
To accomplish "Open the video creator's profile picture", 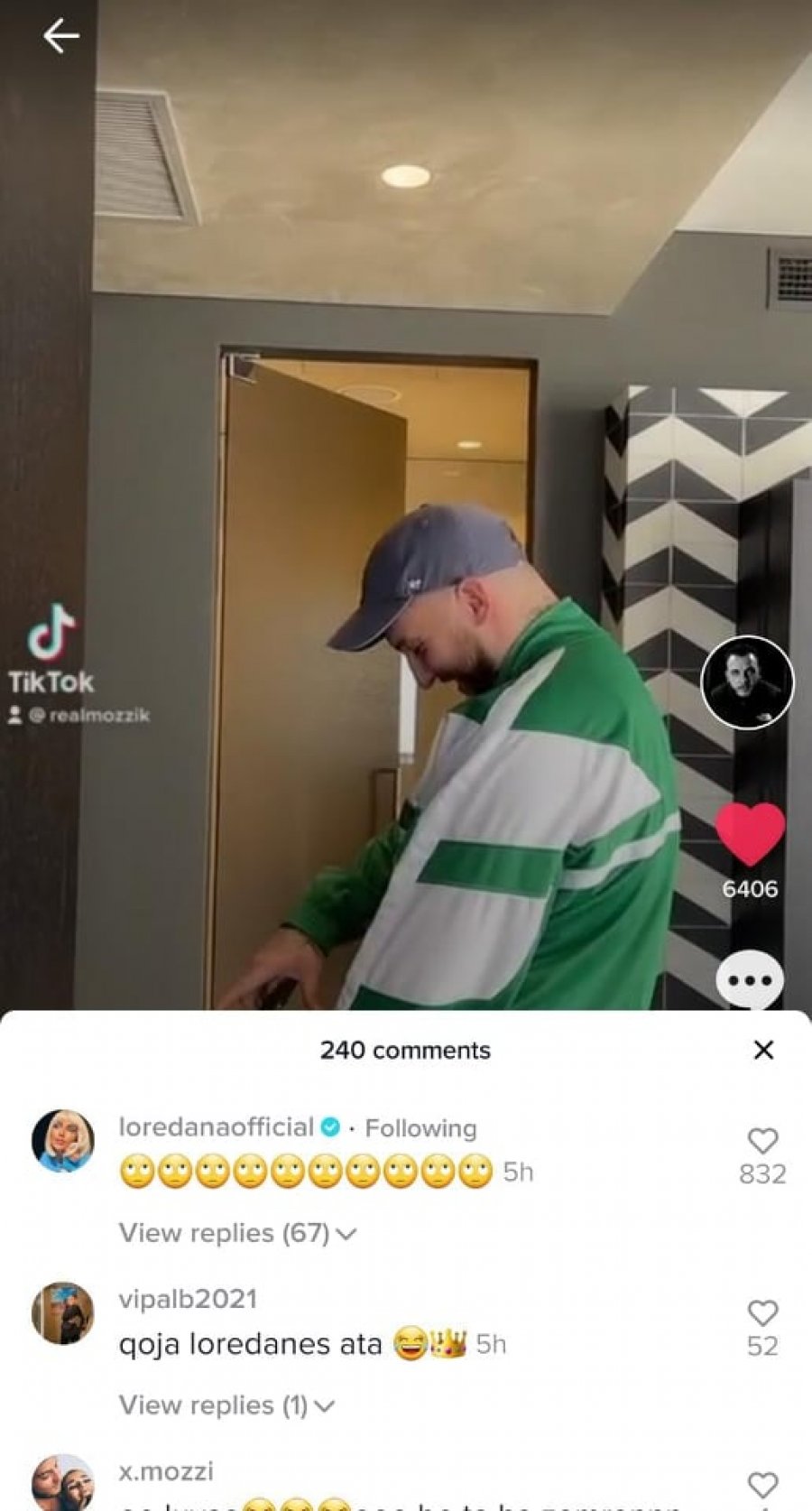I will click(747, 682).
